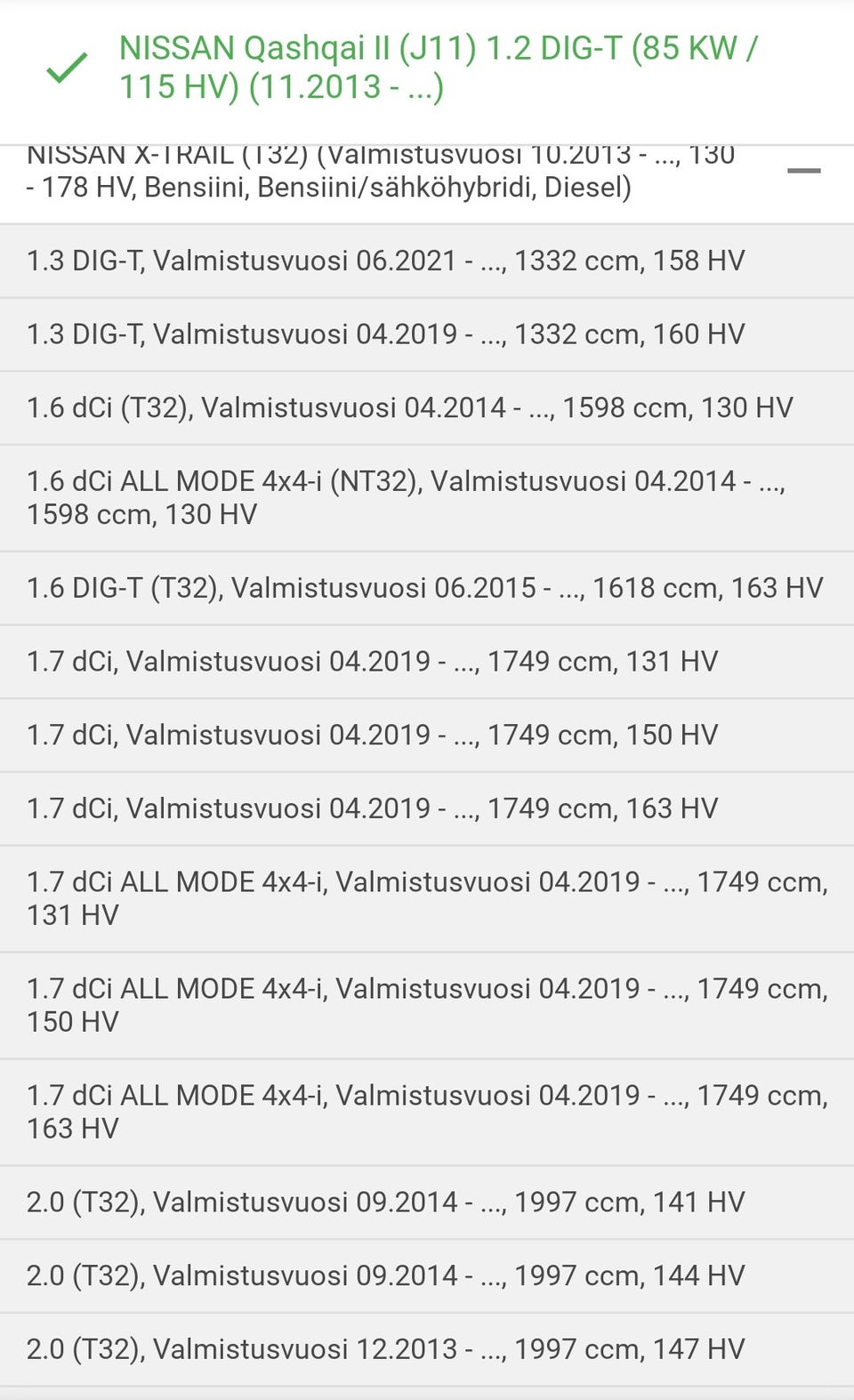Choose 2.0 (T32) 09.2014 141 HV
Screen dimensions: 854x1400
[385, 1203]
